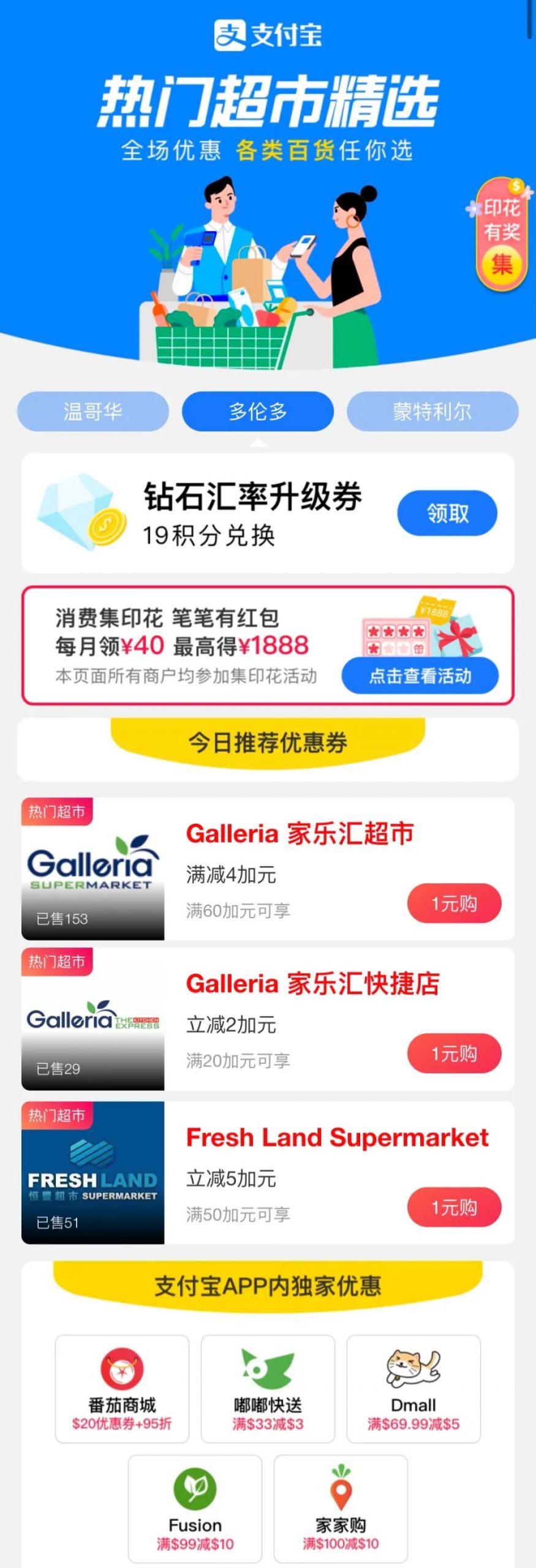
Task: Select the currently active 多伦多 tab
Action: point(257,412)
